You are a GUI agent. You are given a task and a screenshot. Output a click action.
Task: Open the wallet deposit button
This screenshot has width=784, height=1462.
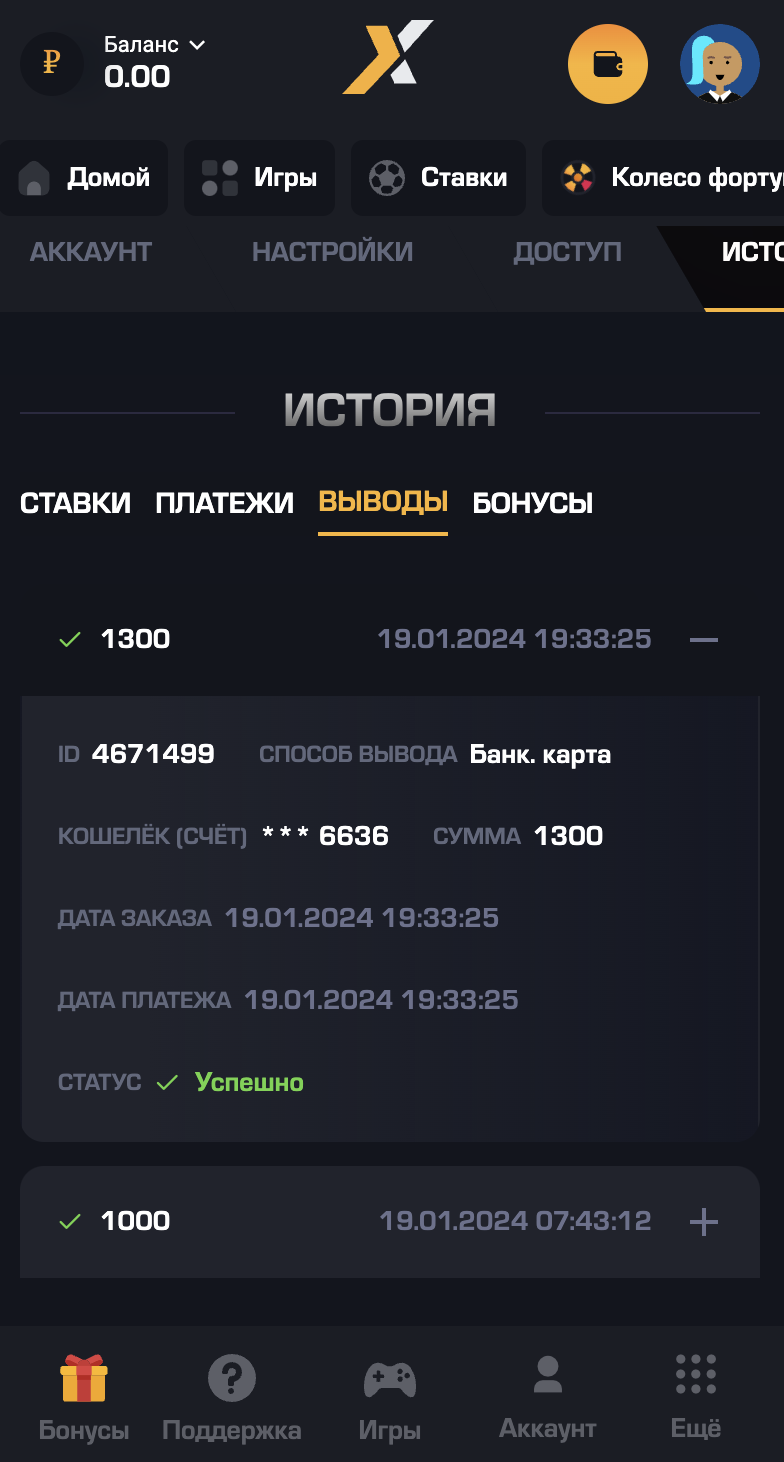point(608,64)
